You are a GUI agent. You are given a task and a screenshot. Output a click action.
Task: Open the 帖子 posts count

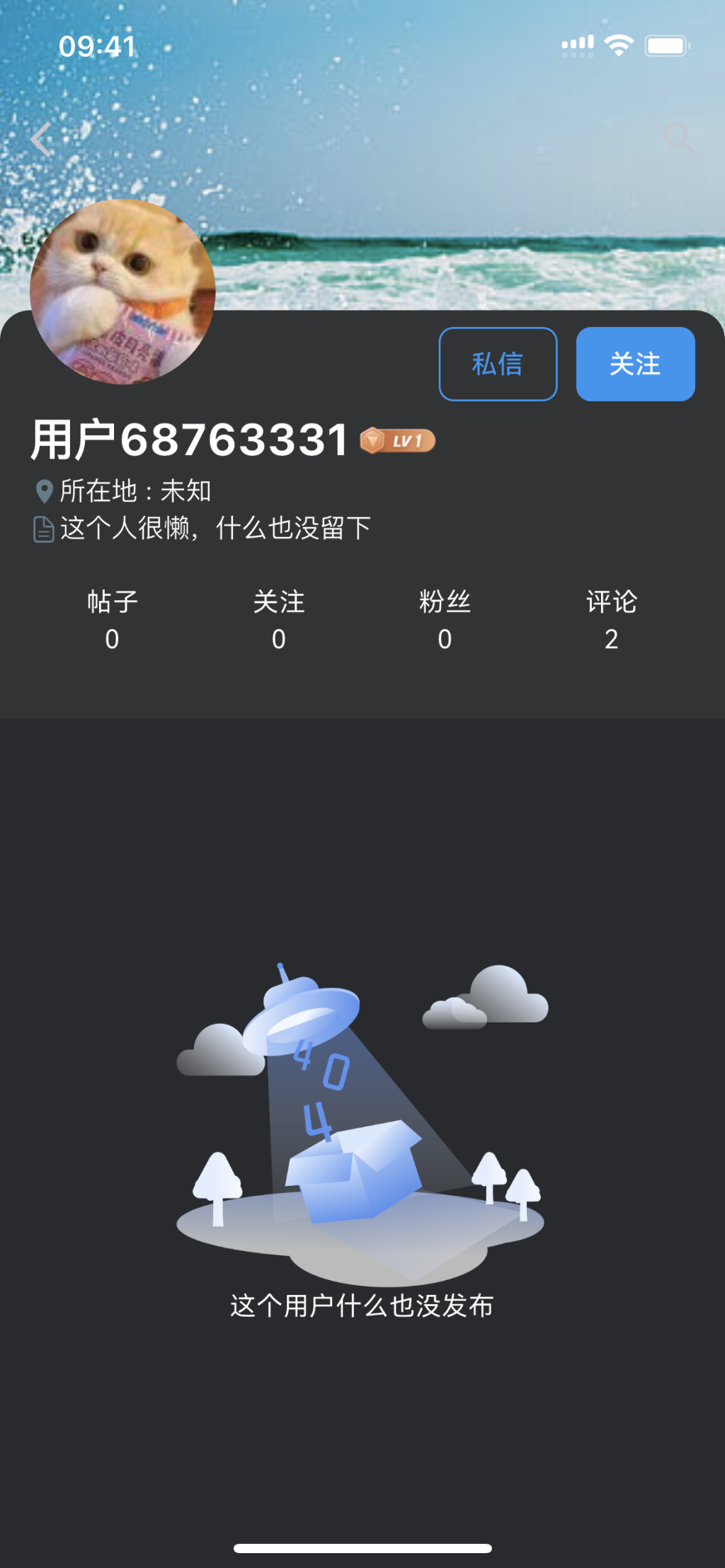tap(112, 620)
